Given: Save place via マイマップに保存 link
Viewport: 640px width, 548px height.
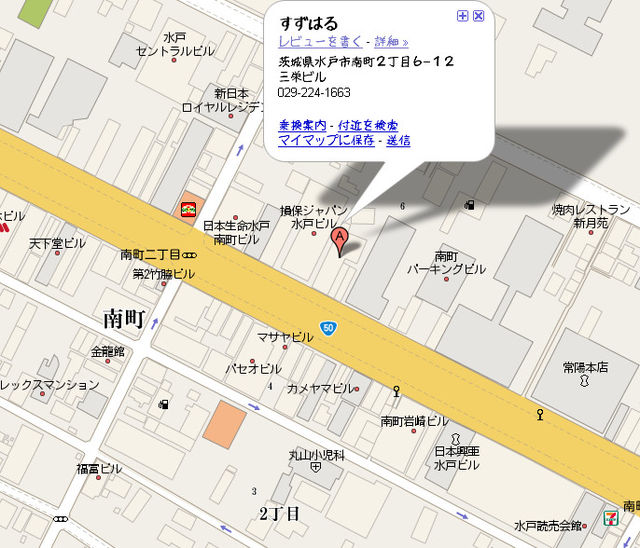Looking at the screenshot, I should coord(327,139).
